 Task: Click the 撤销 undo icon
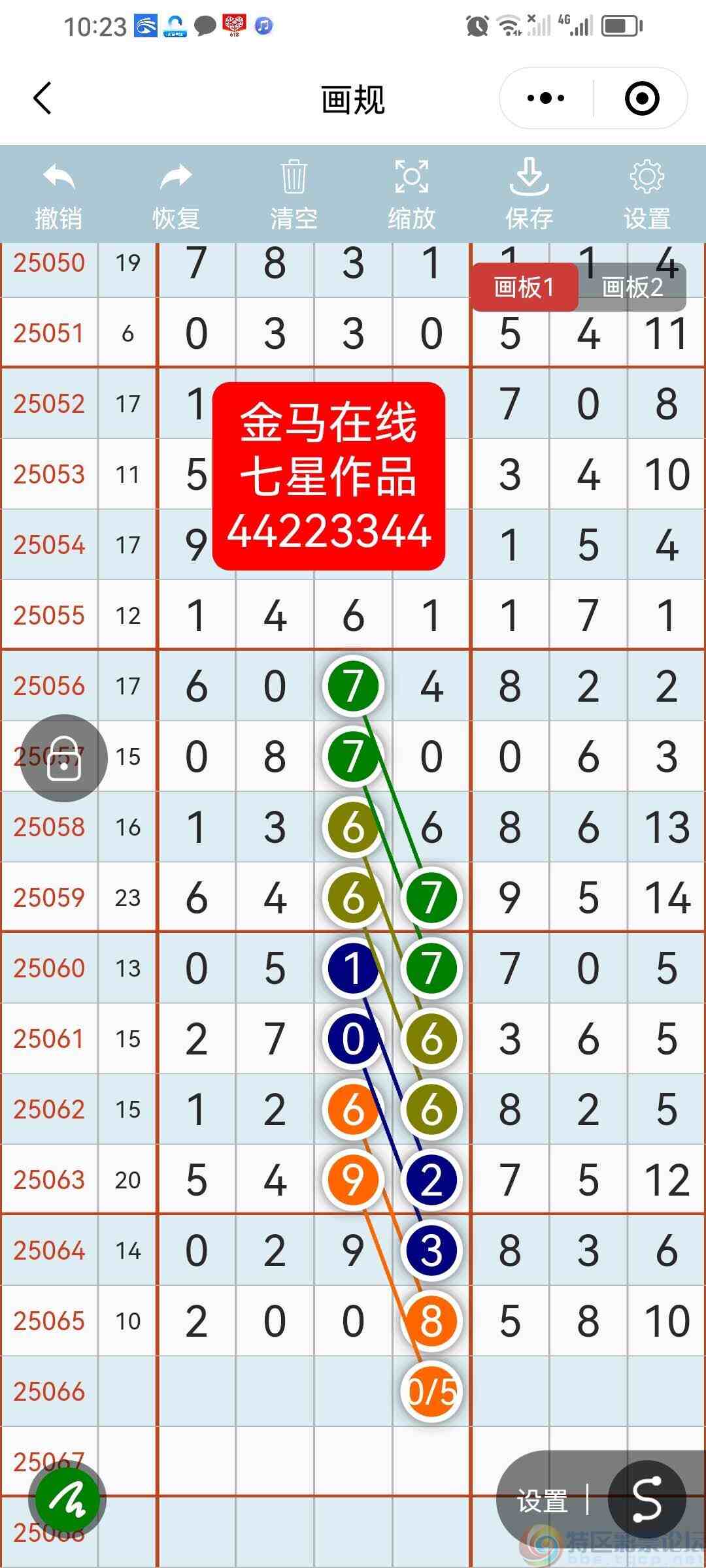click(x=58, y=189)
